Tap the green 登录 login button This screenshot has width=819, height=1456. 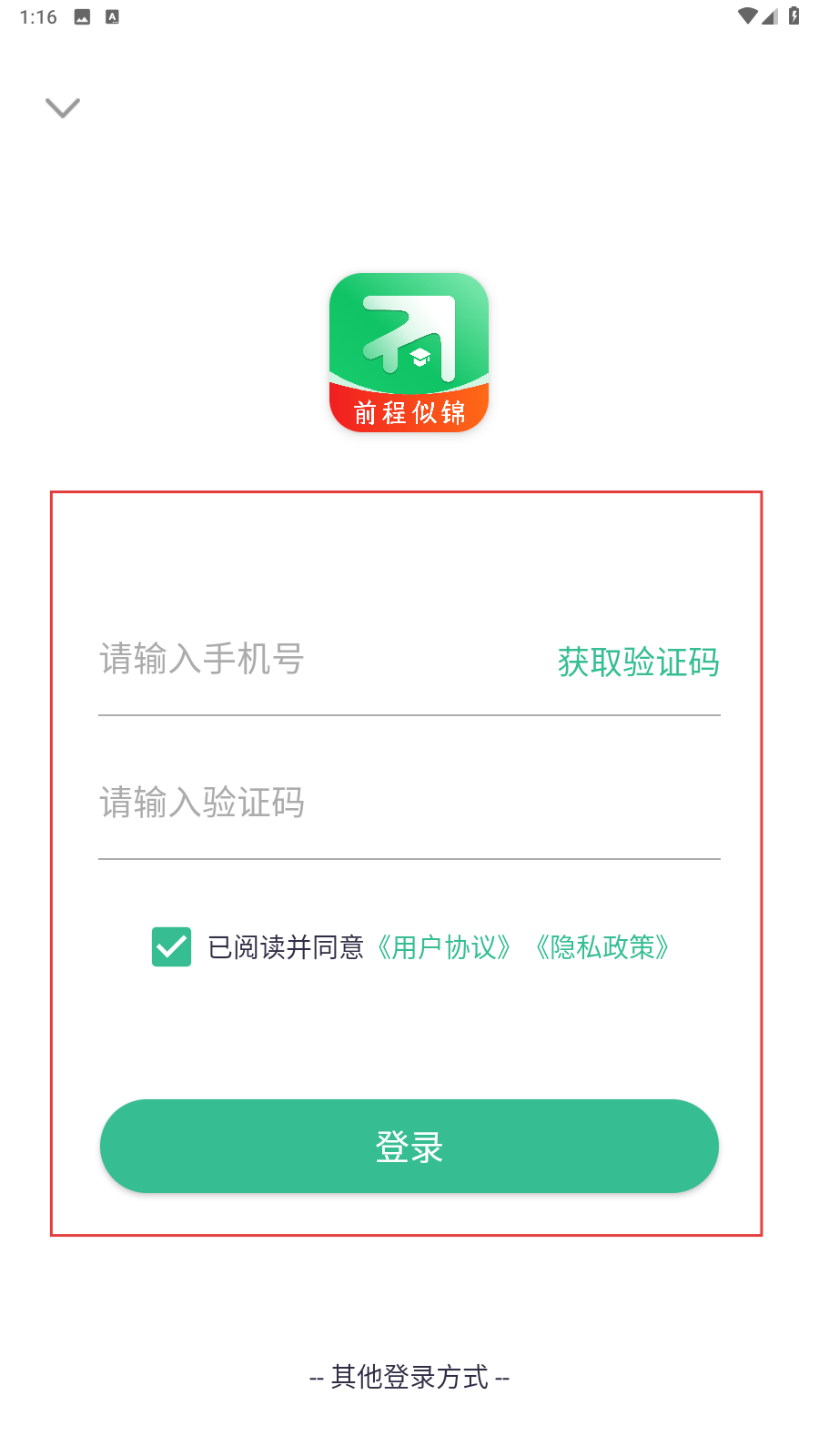tap(409, 1147)
